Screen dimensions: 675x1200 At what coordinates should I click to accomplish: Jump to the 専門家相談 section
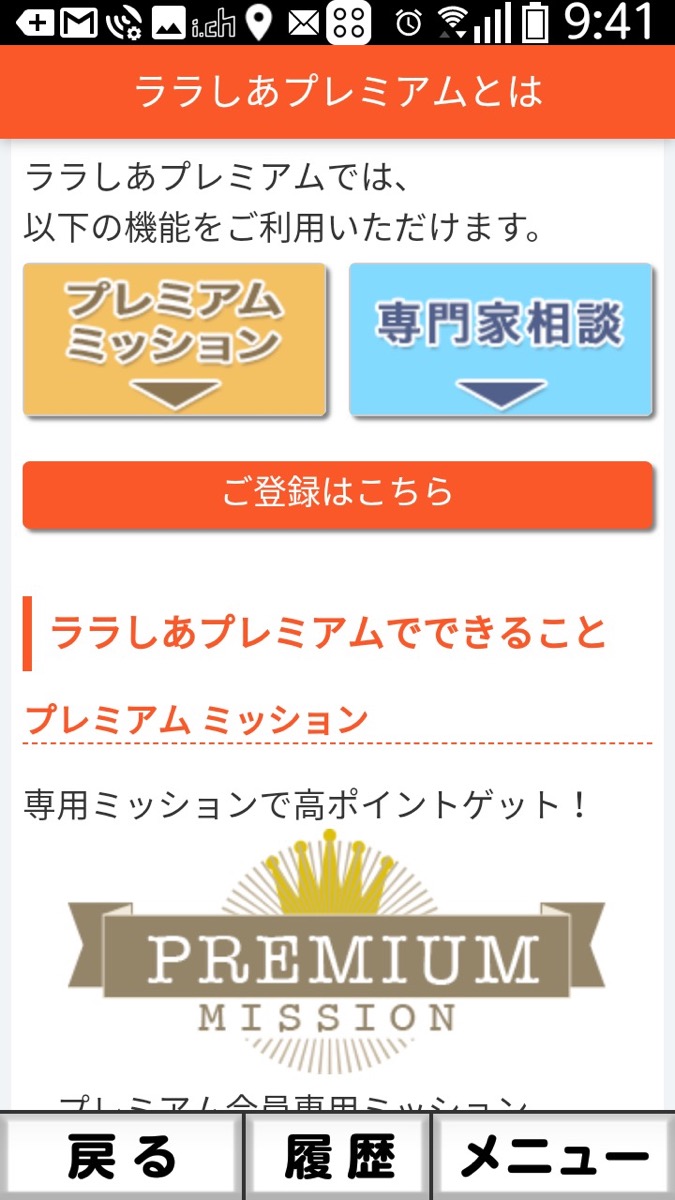[500, 340]
